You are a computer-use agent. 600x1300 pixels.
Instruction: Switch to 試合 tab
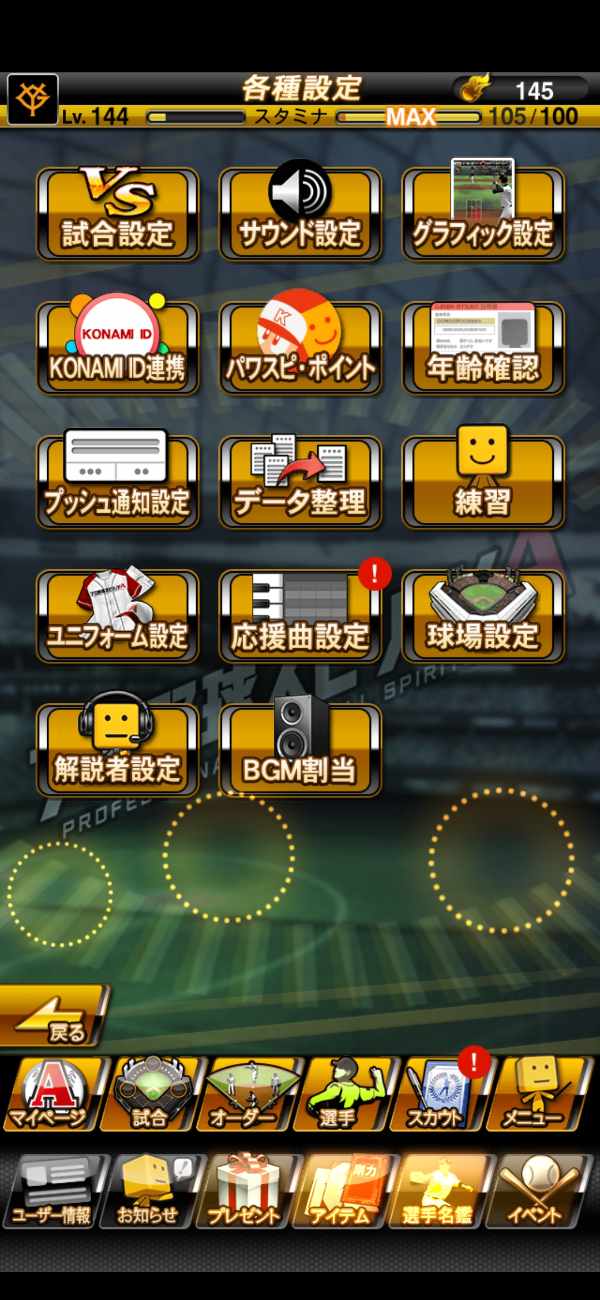tap(151, 1093)
